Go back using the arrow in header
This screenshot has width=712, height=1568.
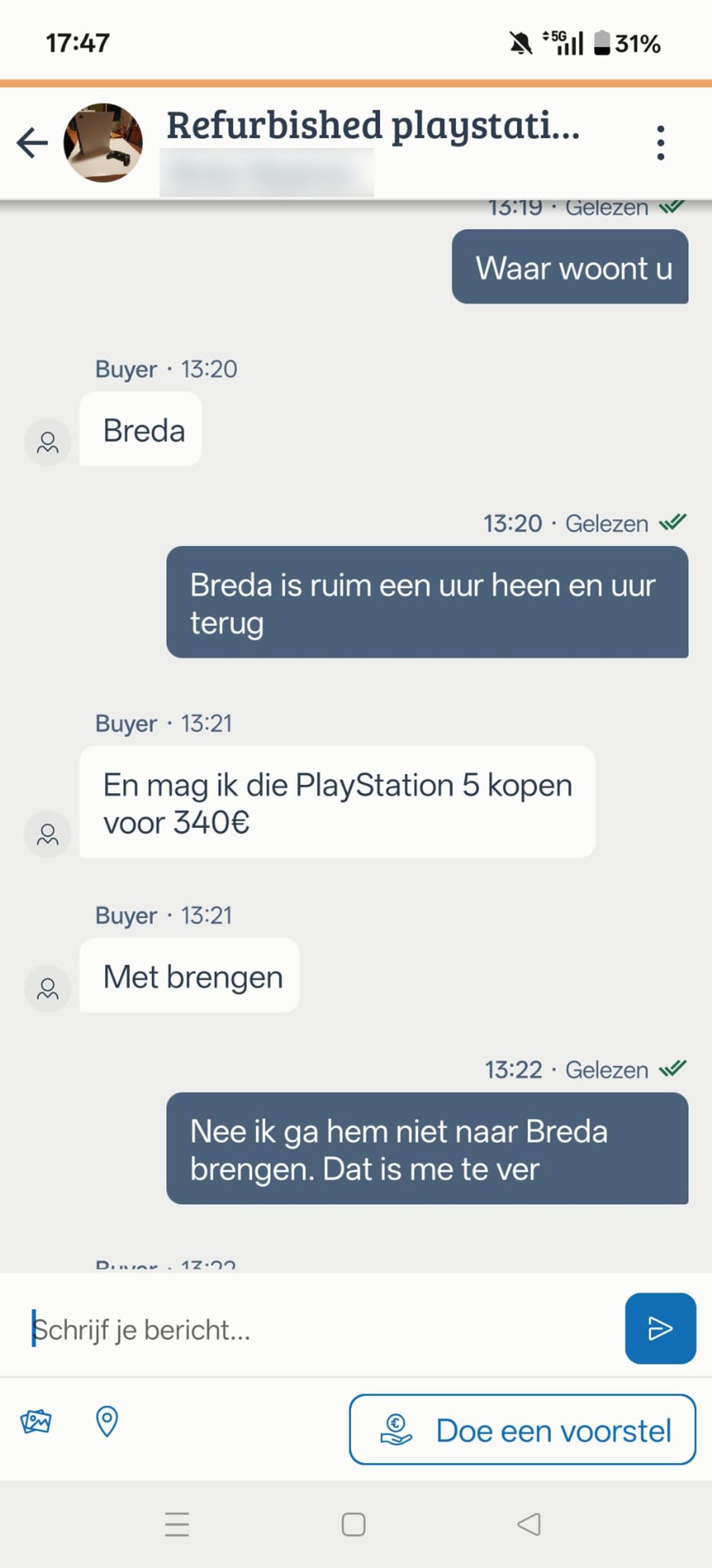point(32,143)
